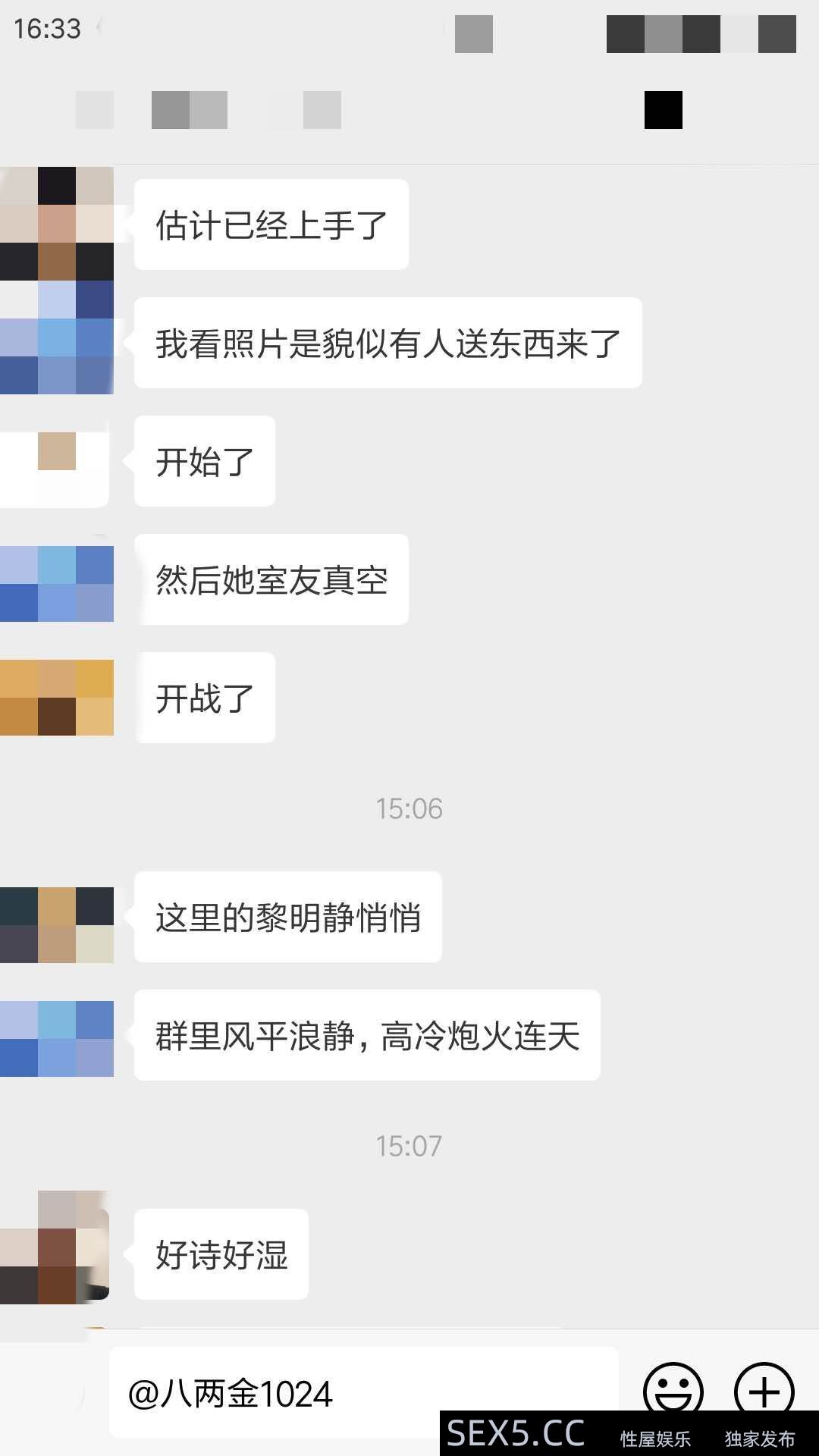View profile of sender of 这里的黎明静悄悄

click(x=57, y=925)
